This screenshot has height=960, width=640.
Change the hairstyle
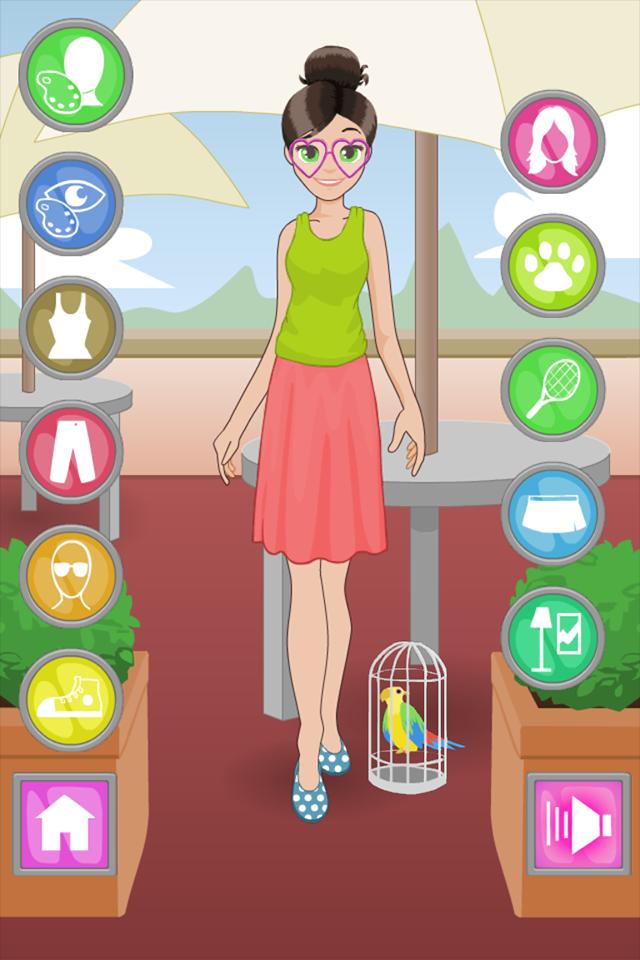[552, 142]
